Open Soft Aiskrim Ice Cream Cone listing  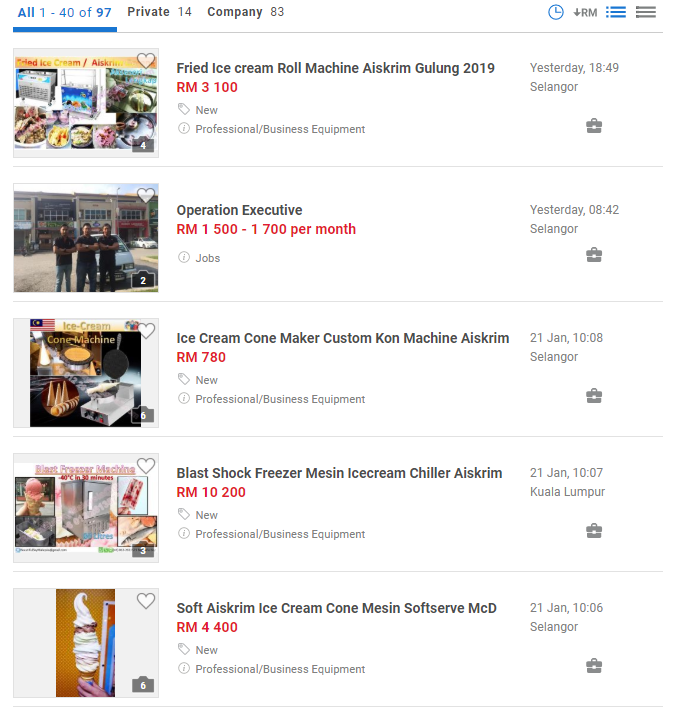[336, 608]
